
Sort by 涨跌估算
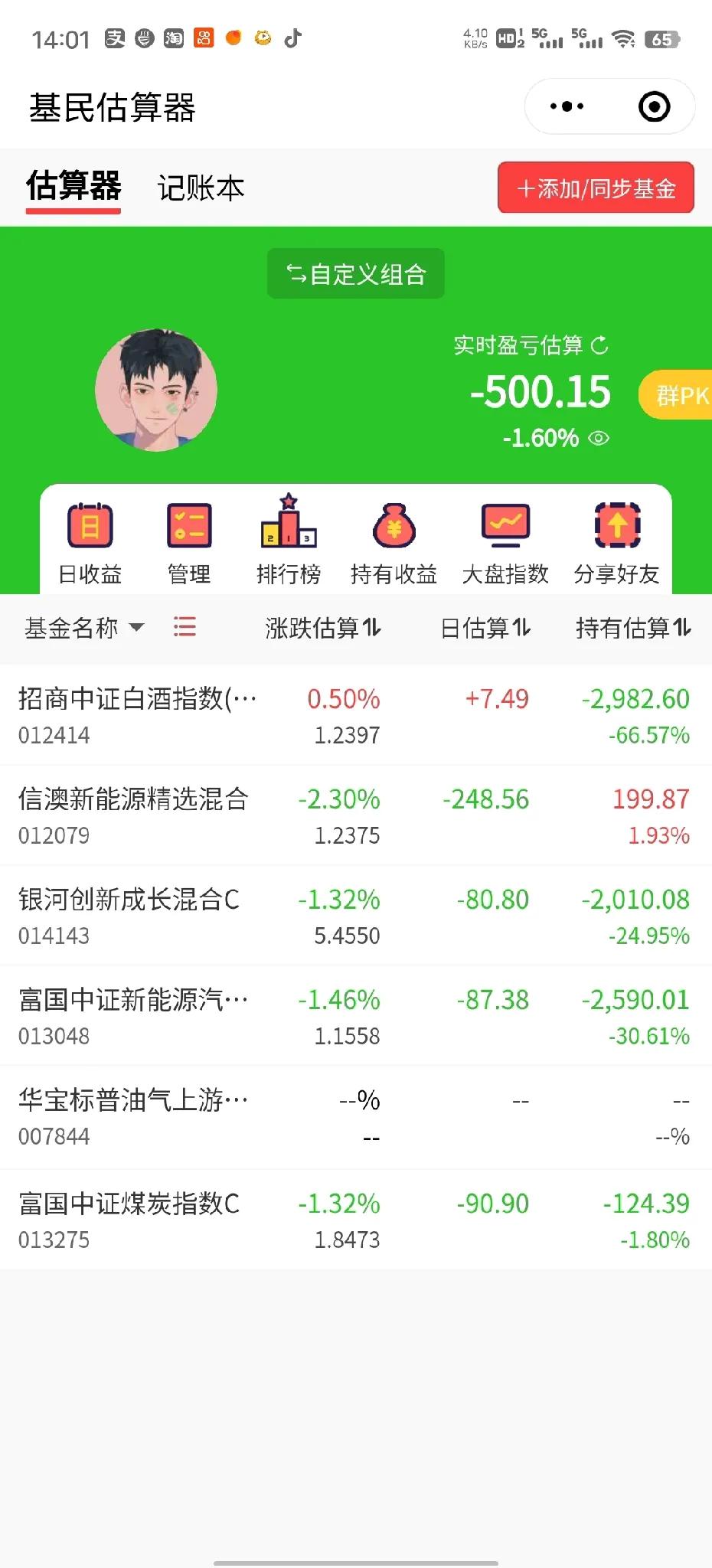[x=322, y=629]
